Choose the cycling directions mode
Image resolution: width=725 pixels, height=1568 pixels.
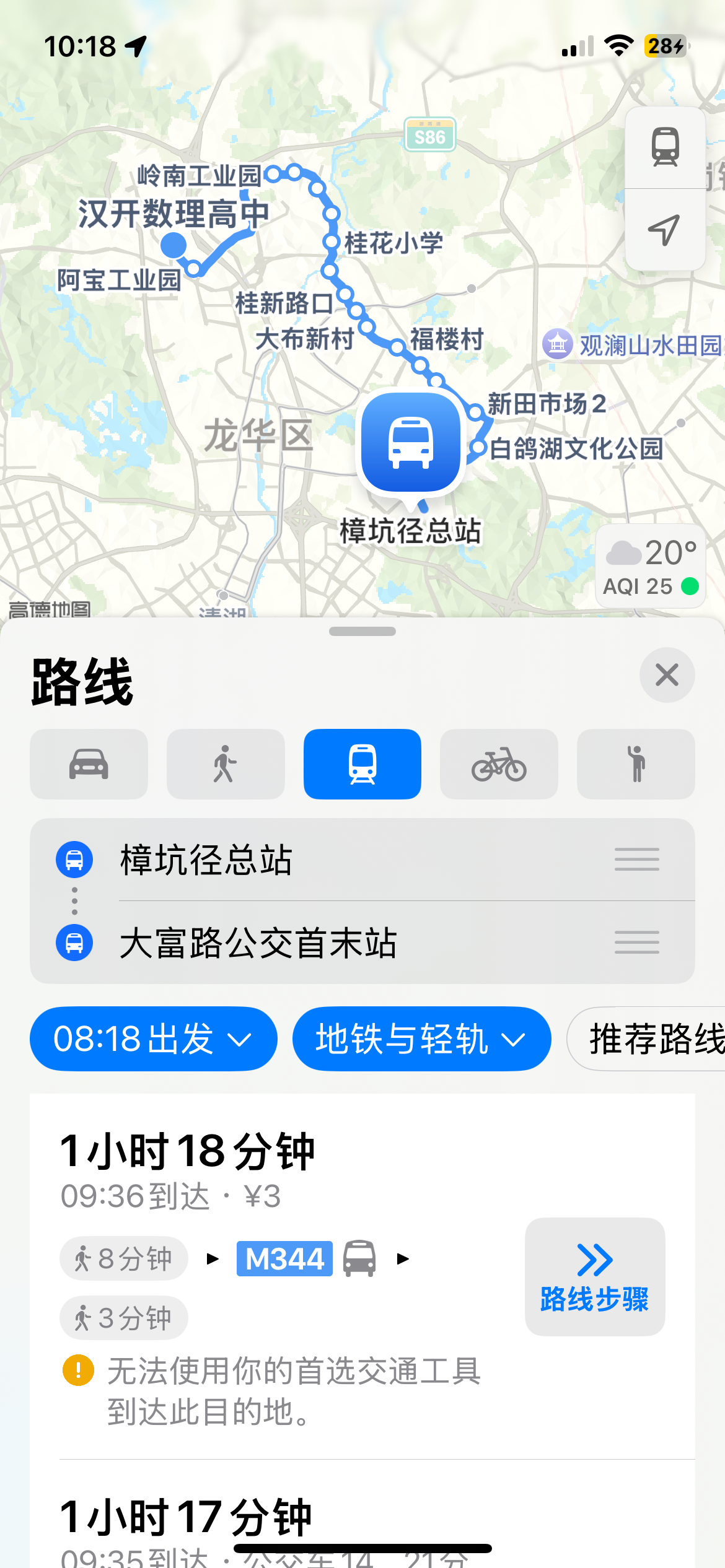point(499,764)
